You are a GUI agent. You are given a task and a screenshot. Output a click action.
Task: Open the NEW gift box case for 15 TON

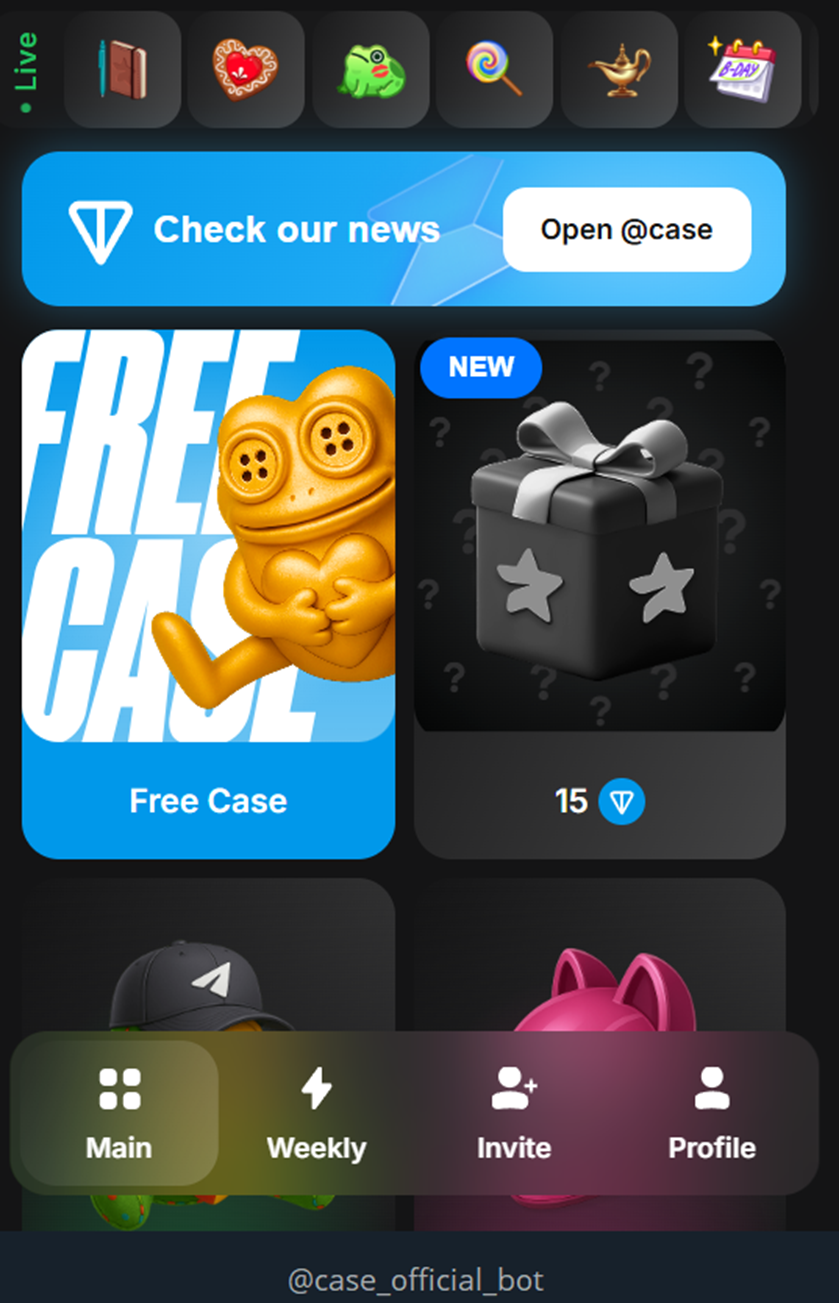599,593
